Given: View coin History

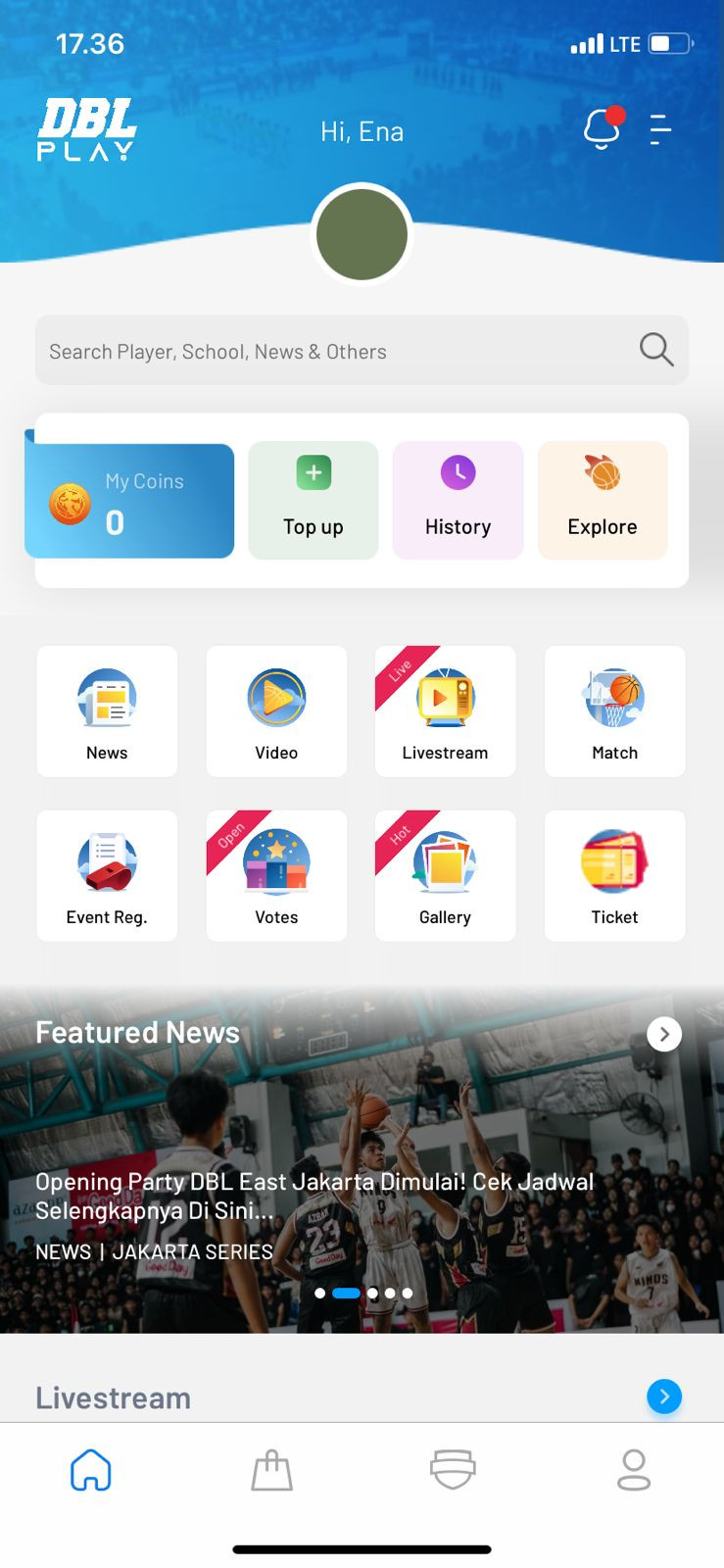Looking at the screenshot, I should click(x=458, y=501).
